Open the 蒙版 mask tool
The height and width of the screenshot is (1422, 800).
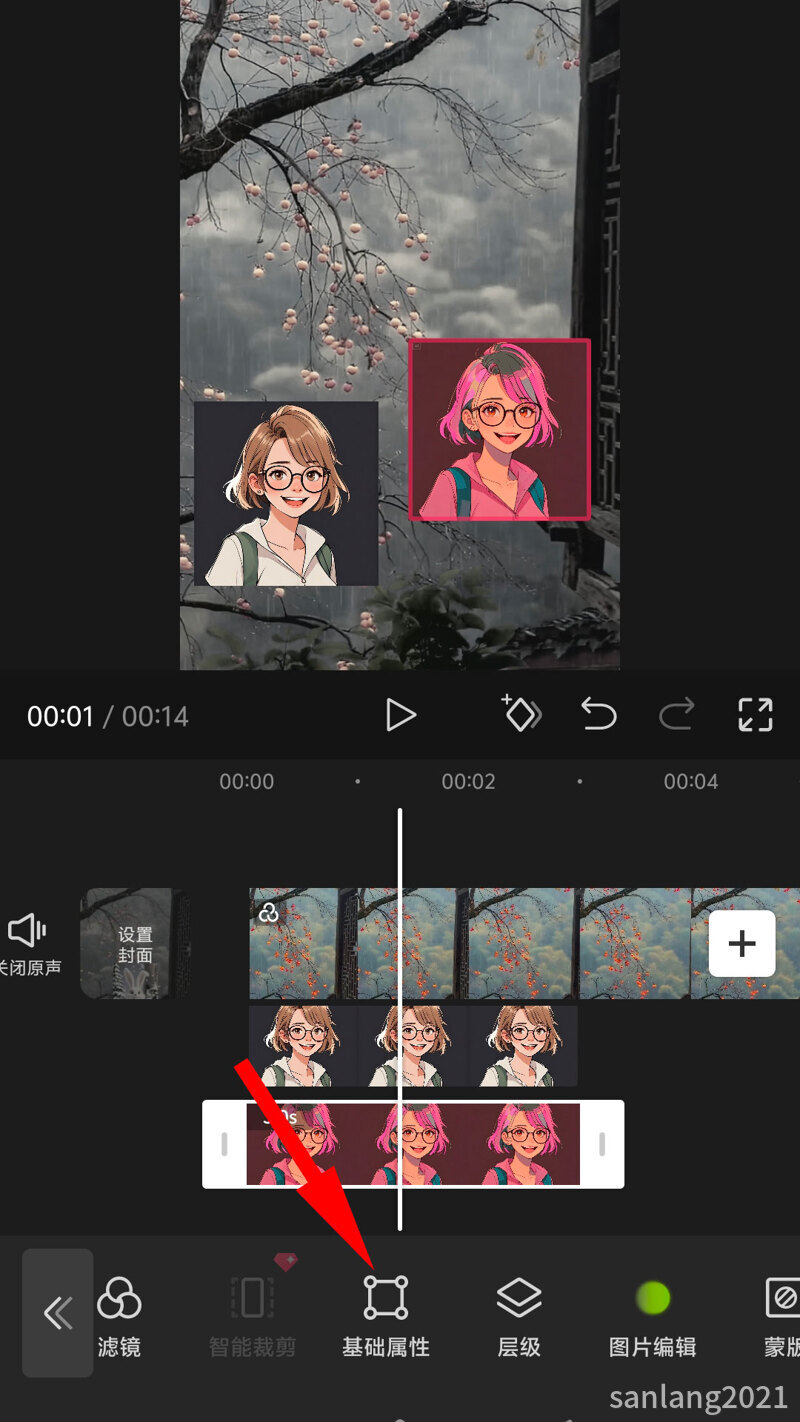tap(781, 1313)
